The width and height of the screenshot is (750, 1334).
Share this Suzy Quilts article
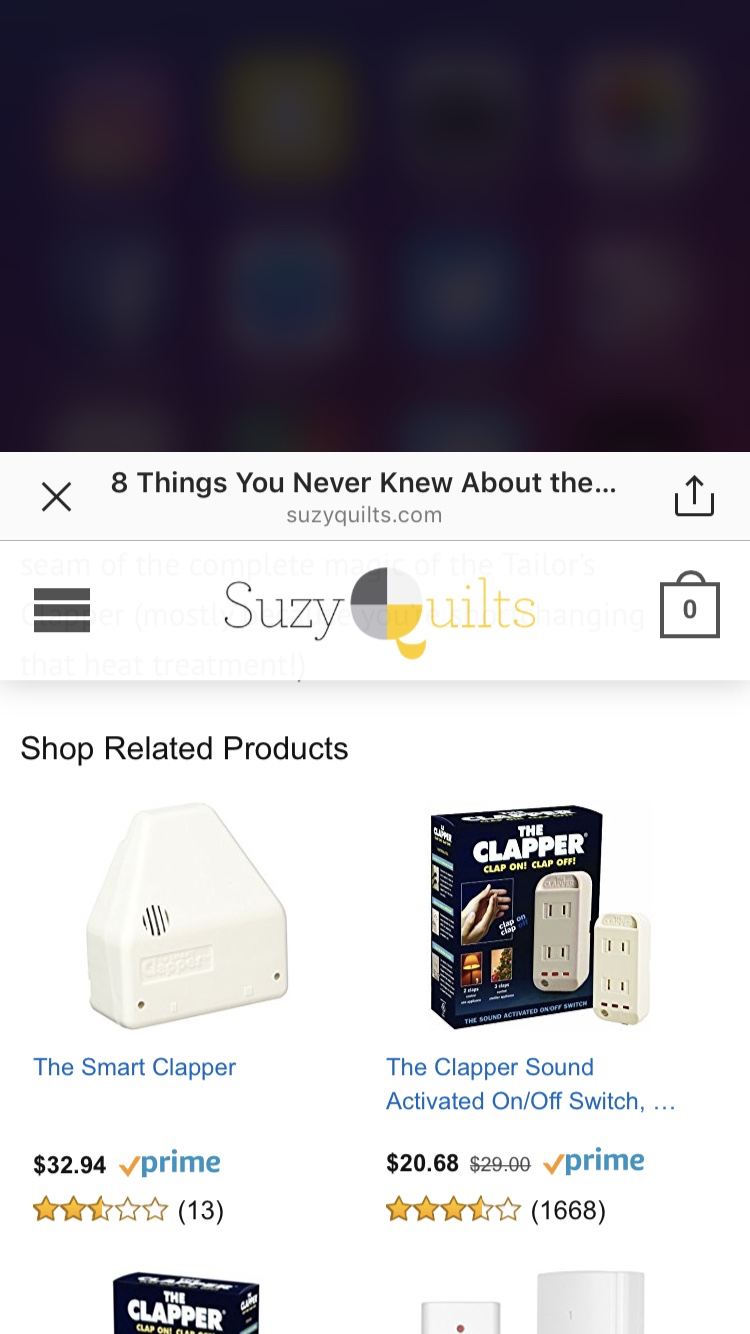pyautogui.click(x=694, y=496)
